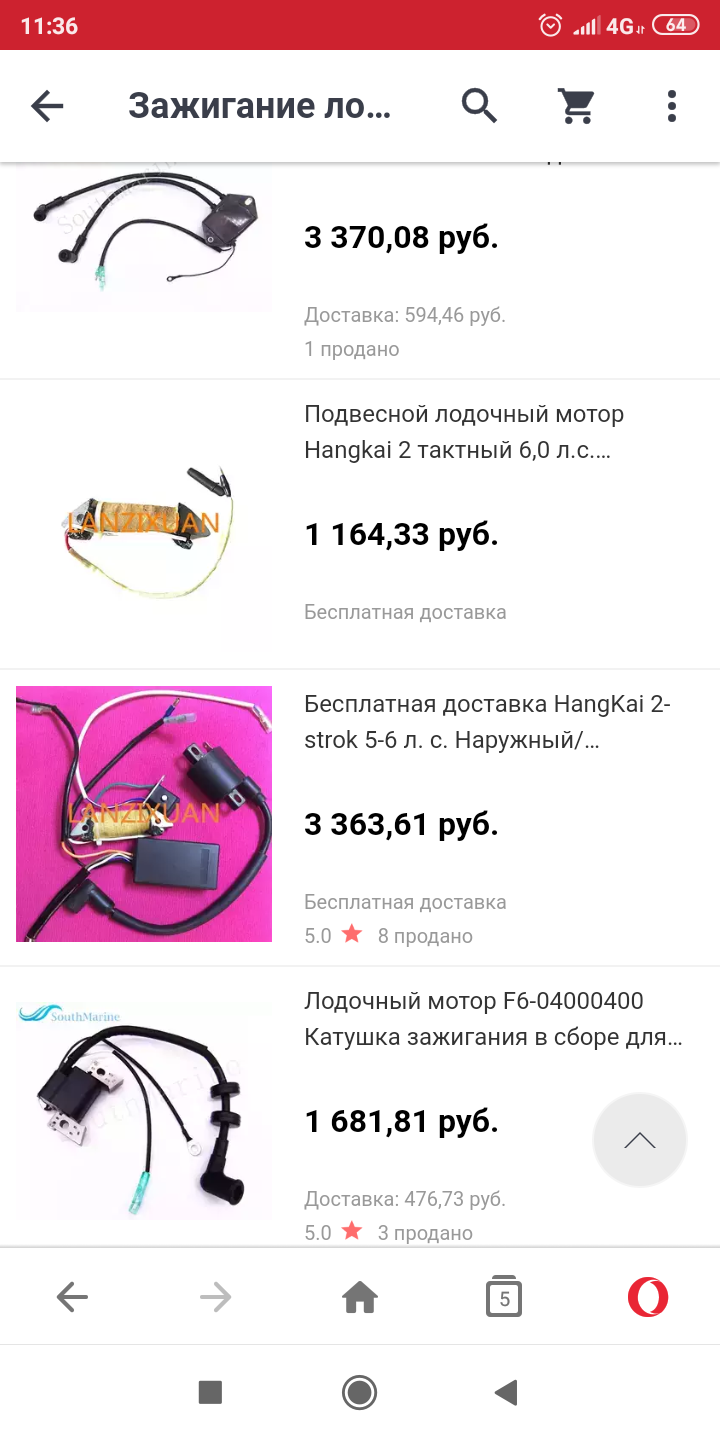The height and width of the screenshot is (1440, 720).
Task: Go back from the Зажигание search results
Action: 47,106
